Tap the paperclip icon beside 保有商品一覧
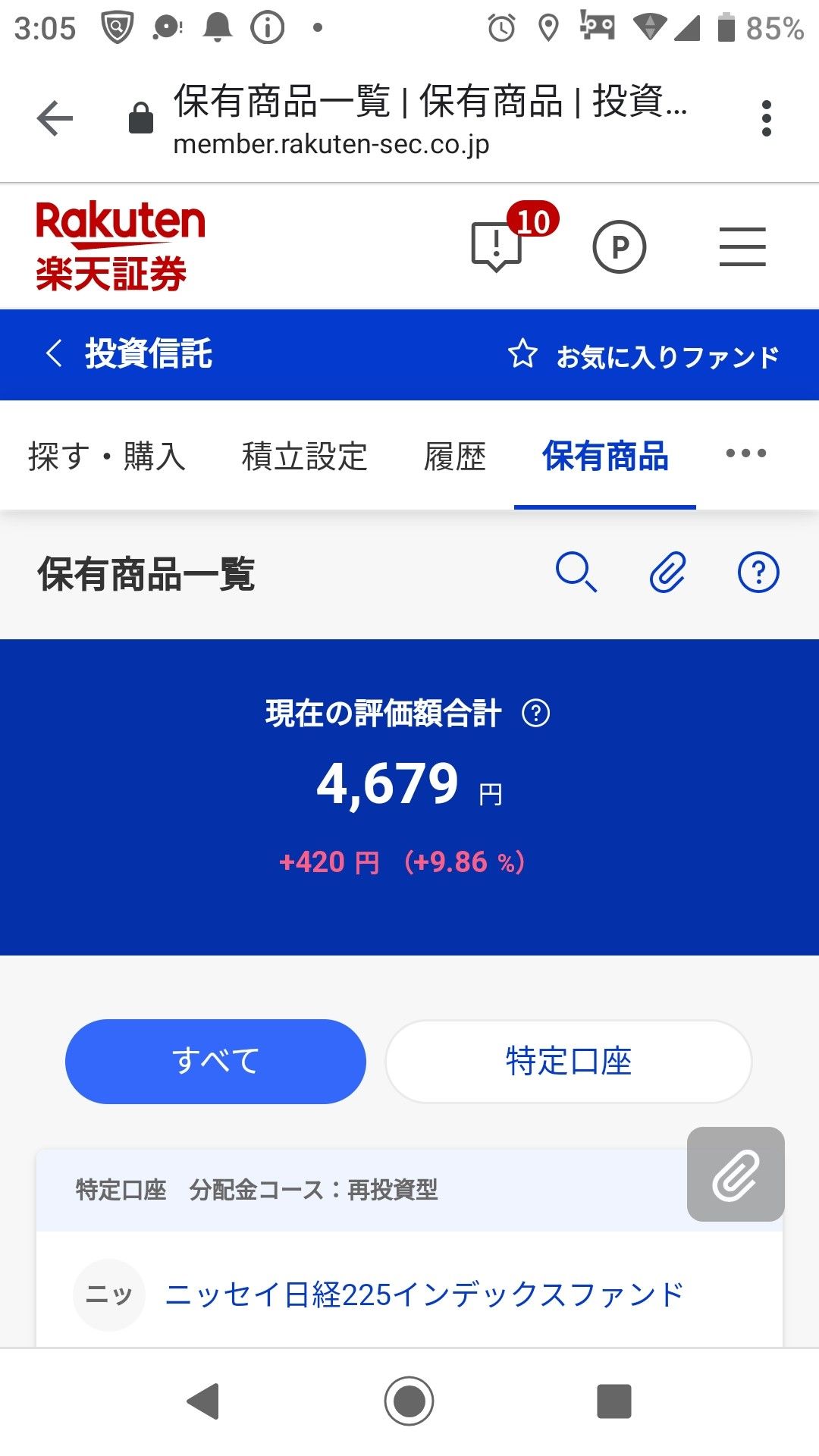Image resolution: width=819 pixels, height=1456 pixels. 667,573
